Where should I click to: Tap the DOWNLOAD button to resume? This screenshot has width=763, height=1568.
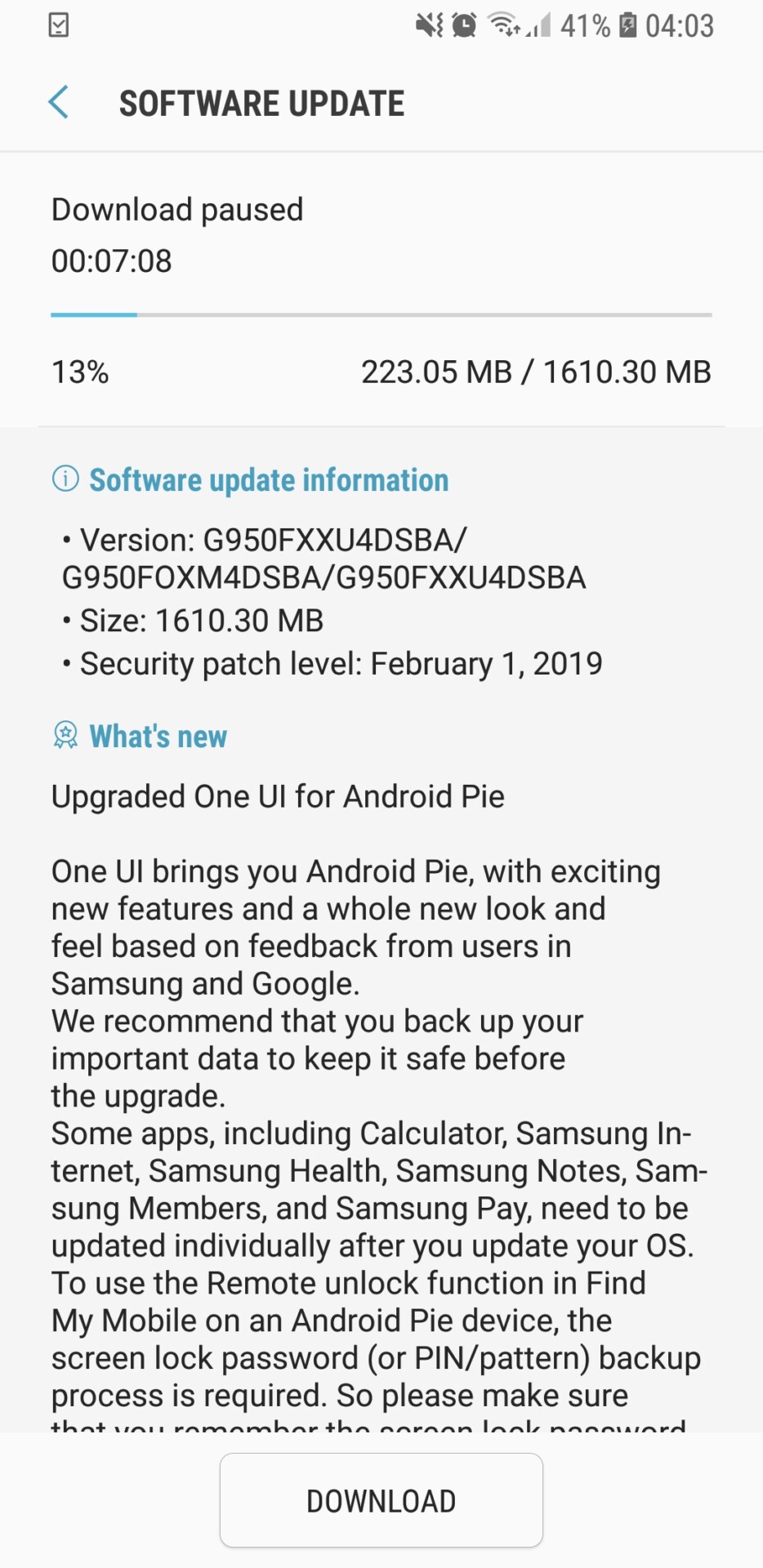click(x=381, y=1500)
